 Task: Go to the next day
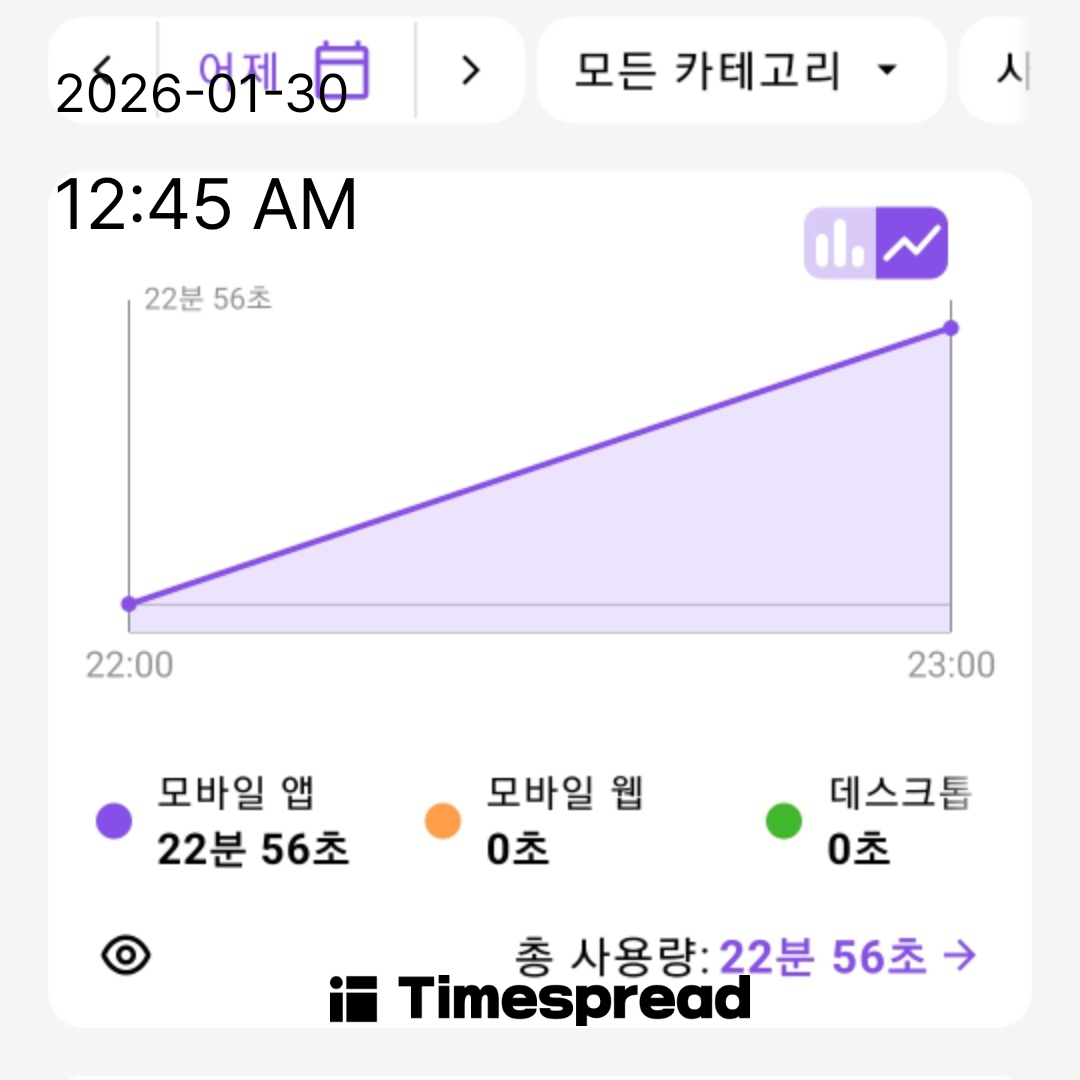(x=470, y=70)
